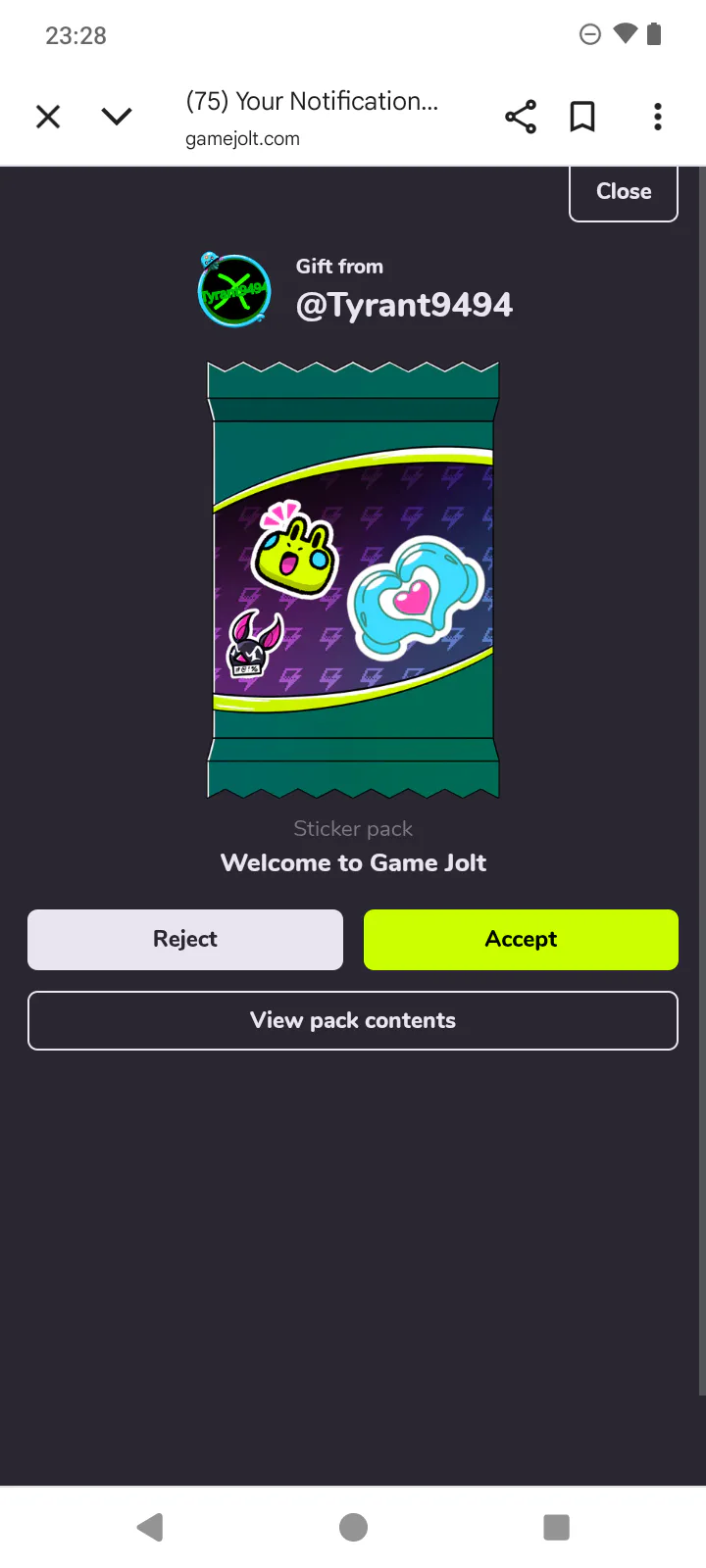Screen dimensions: 706x1568
Task: Bookmark this page
Action: pyautogui.click(x=582, y=117)
